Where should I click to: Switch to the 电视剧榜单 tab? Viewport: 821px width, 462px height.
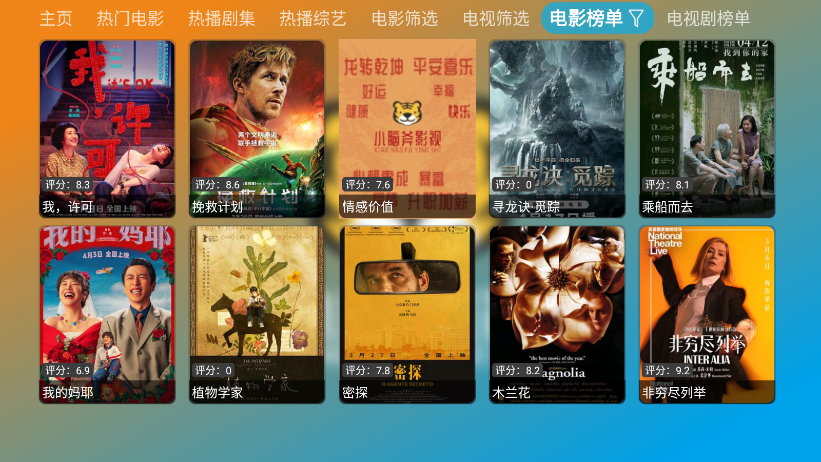[x=708, y=18]
